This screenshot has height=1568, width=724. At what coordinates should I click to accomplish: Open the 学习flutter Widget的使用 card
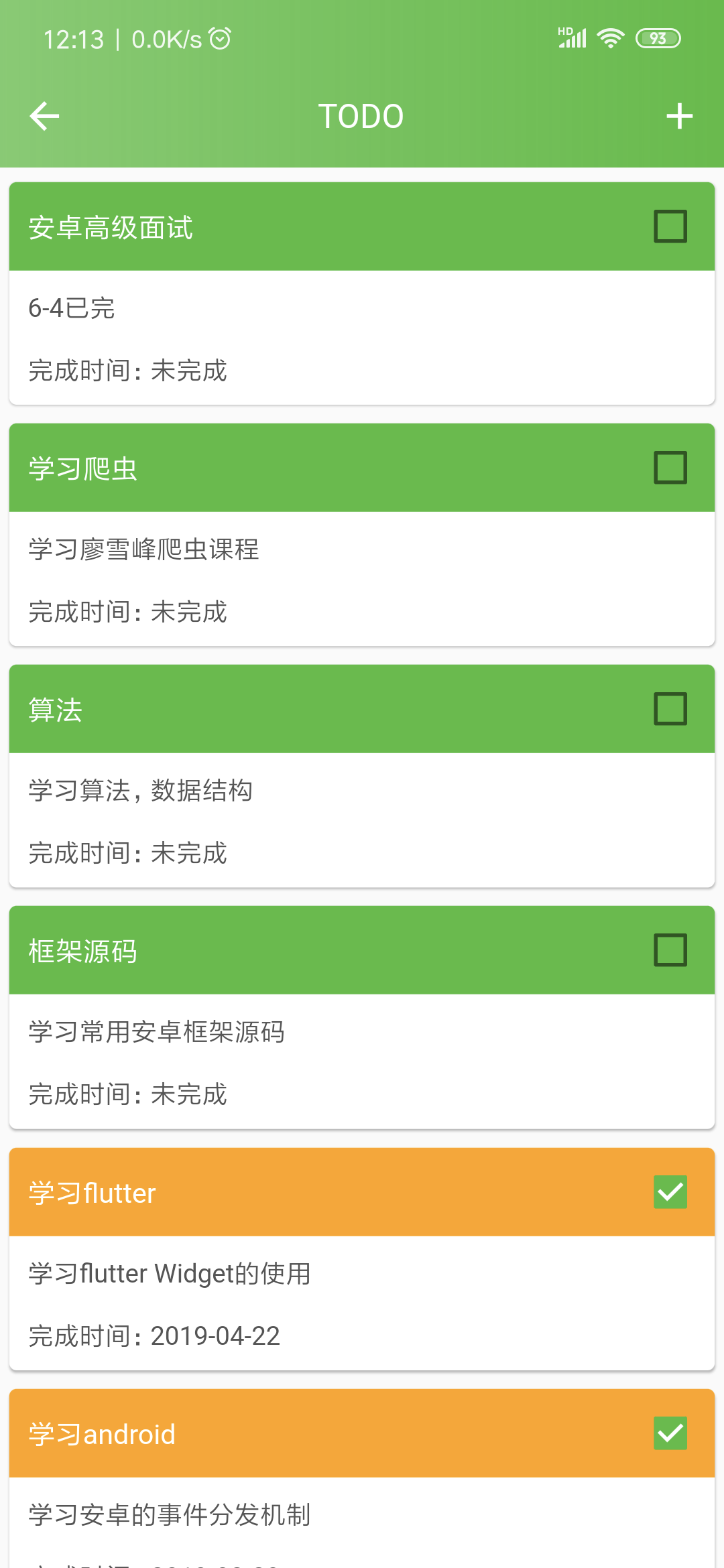tap(362, 1302)
